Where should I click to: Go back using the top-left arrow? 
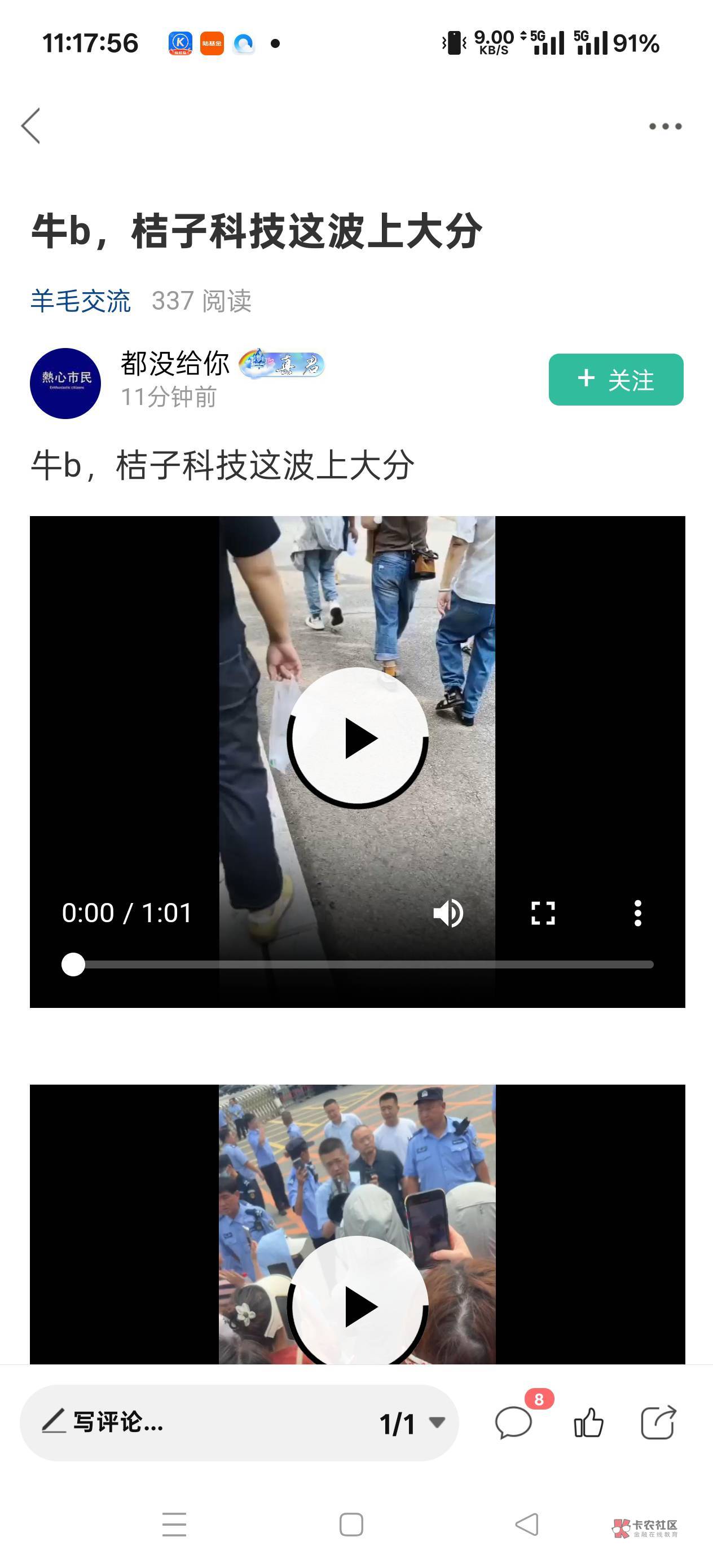point(30,126)
